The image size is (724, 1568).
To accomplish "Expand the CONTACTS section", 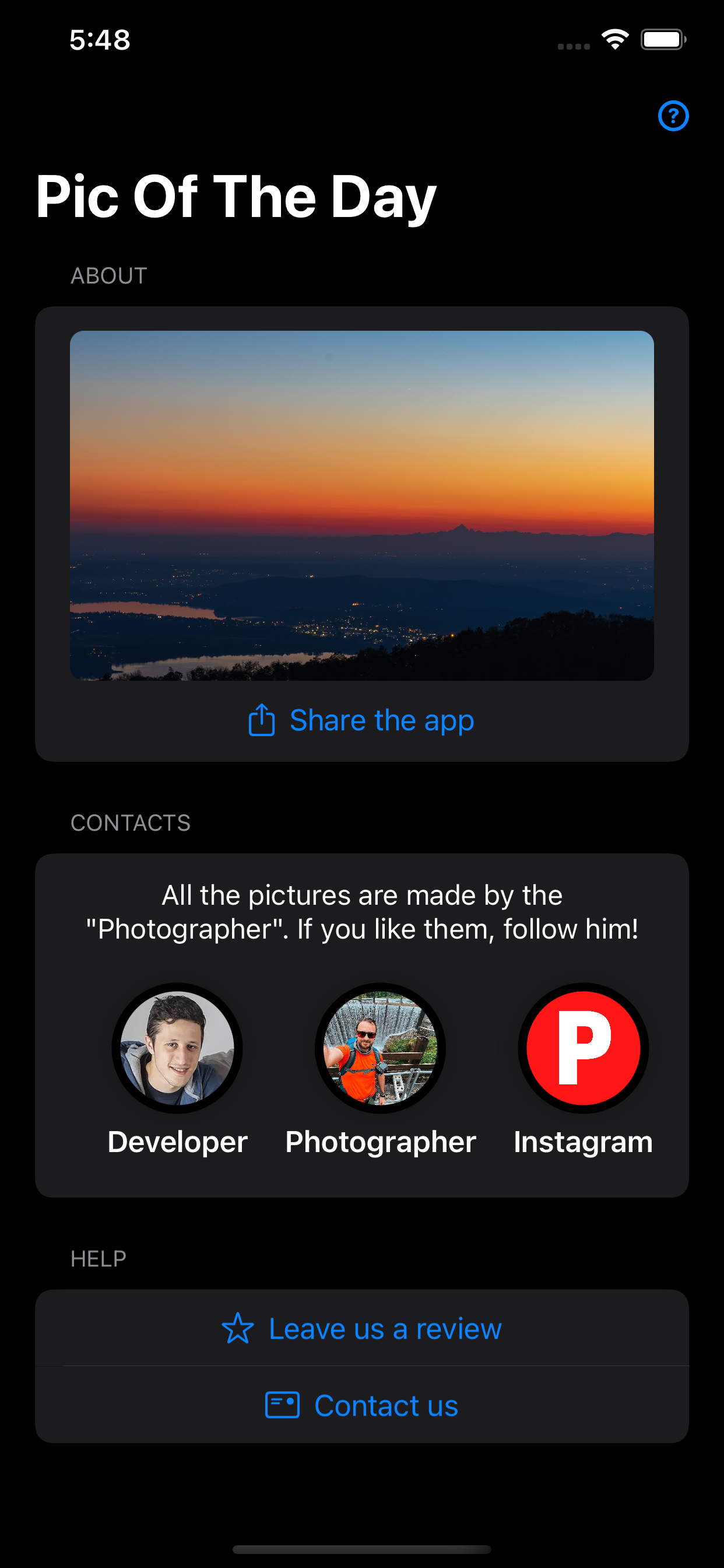I will tap(130, 823).
